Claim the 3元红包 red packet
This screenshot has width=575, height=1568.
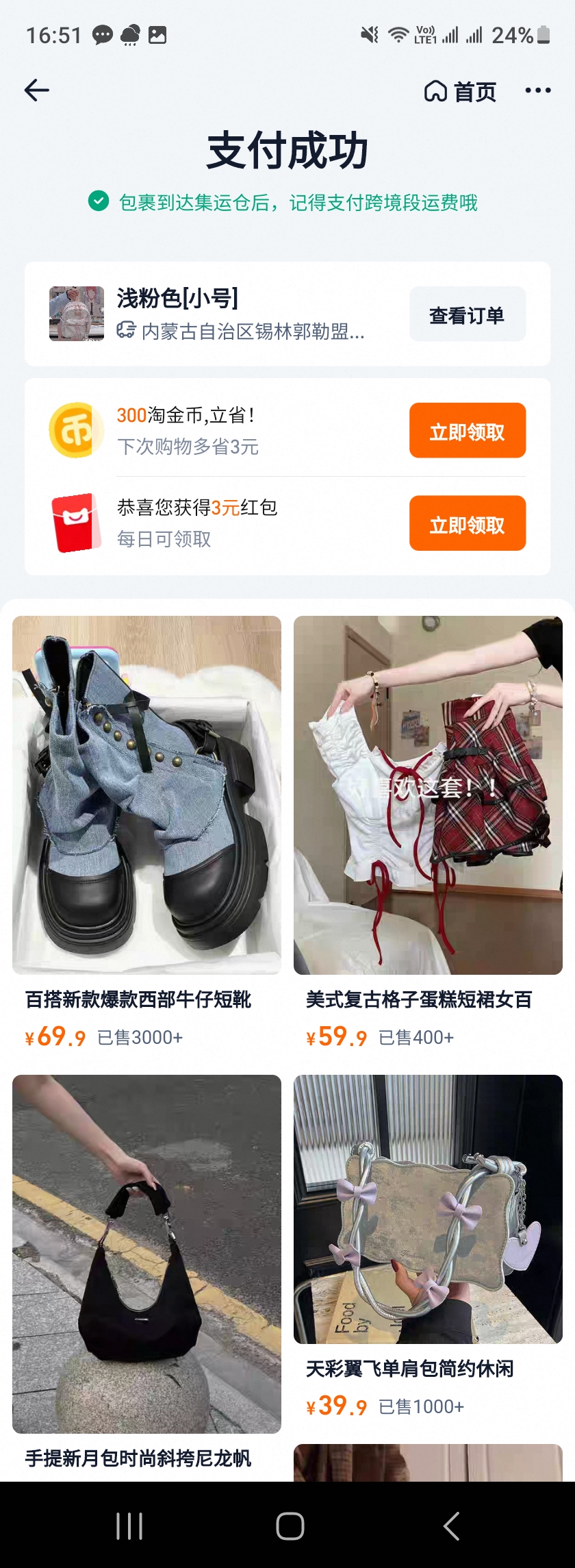pyautogui.click(x=467, y=524)
